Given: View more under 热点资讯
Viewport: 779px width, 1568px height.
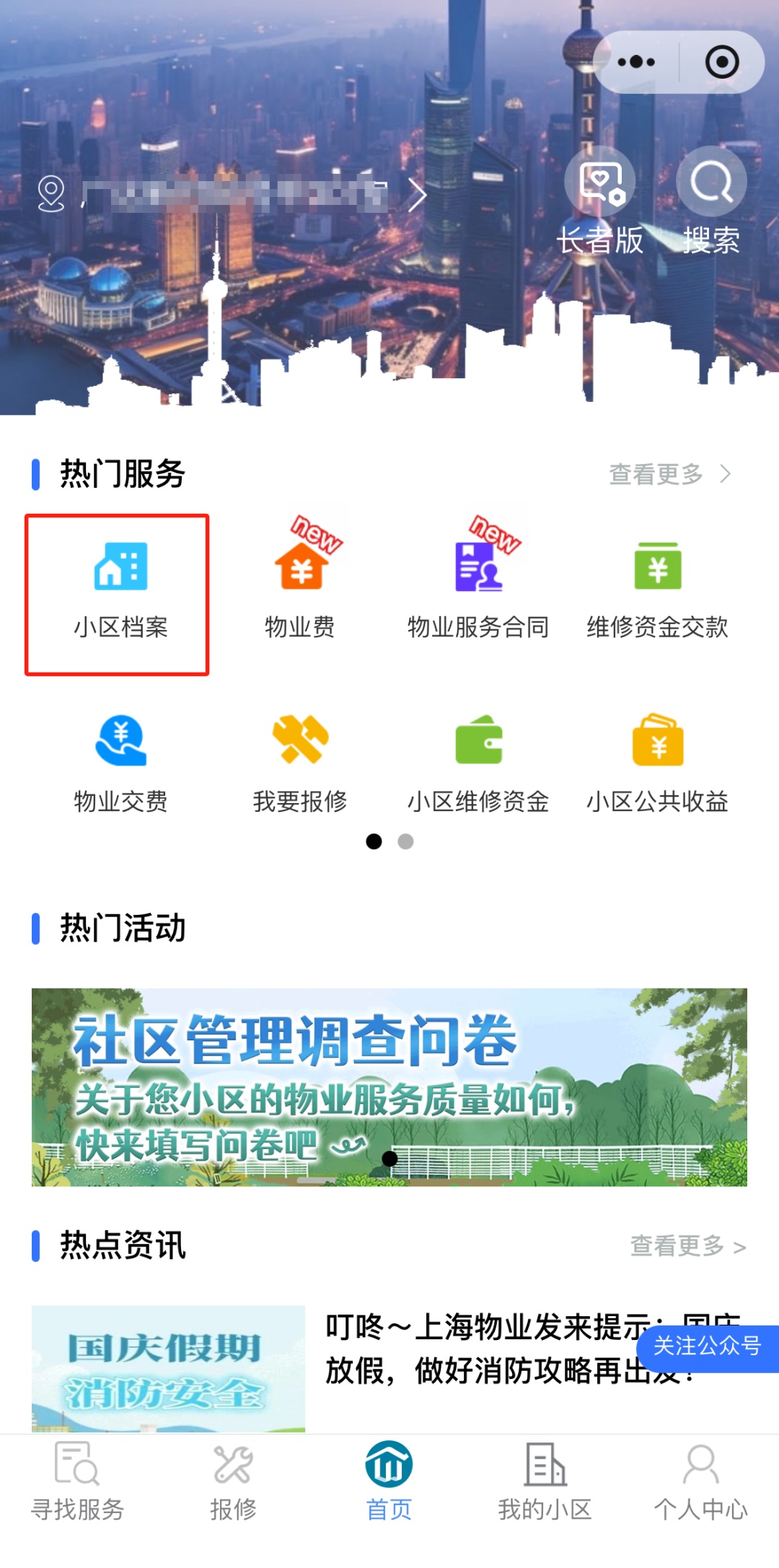Looking at the screenshot, I should pyautogui.click(x=687, y=1246).
